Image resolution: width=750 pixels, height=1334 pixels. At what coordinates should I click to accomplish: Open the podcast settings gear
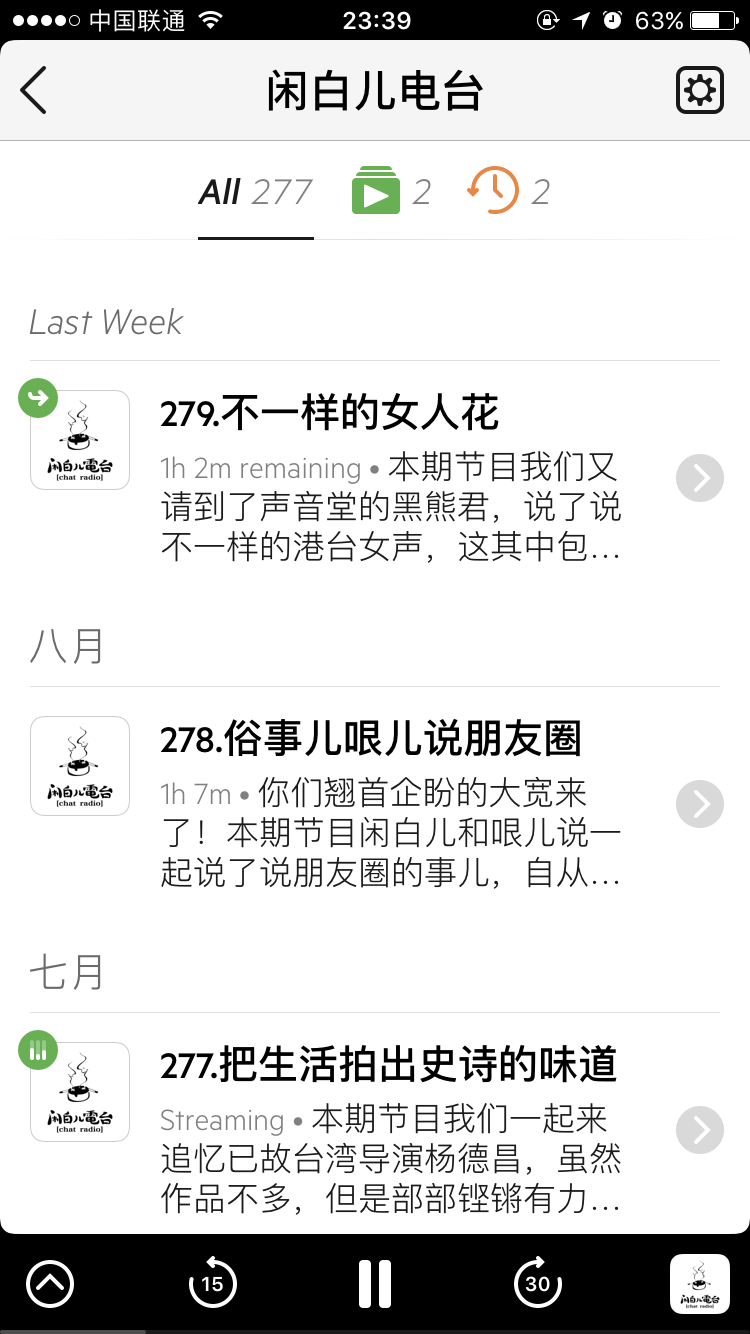699,91
